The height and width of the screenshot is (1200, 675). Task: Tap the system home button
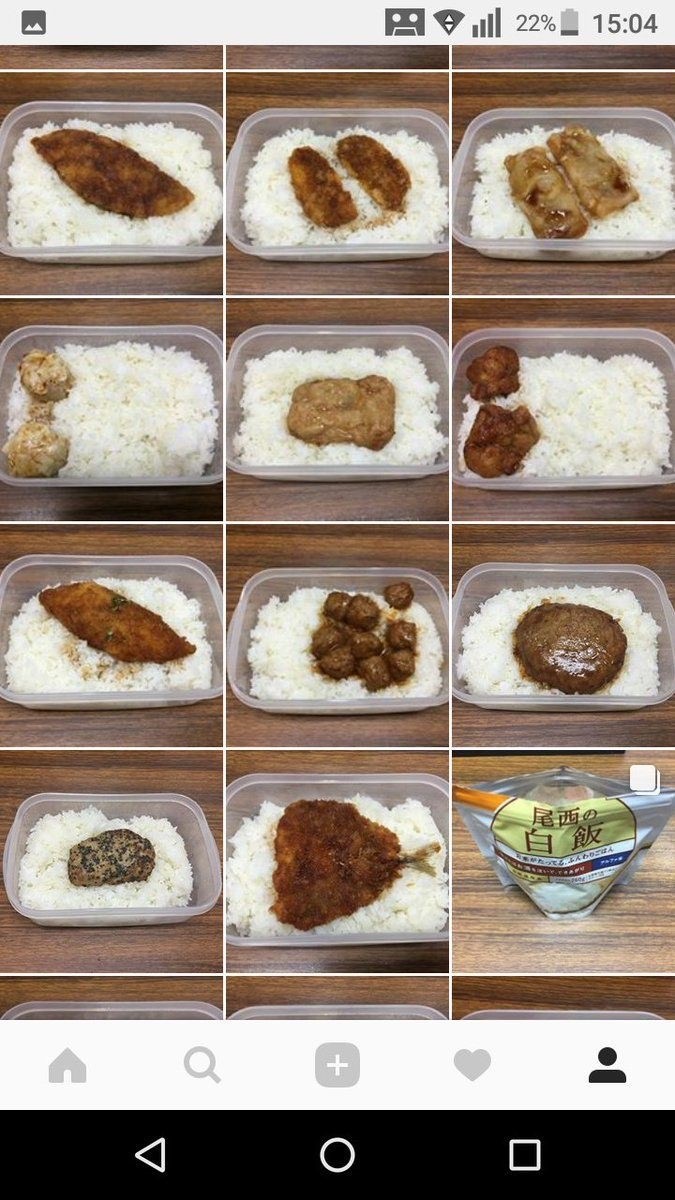click(x=337, y=1155)
